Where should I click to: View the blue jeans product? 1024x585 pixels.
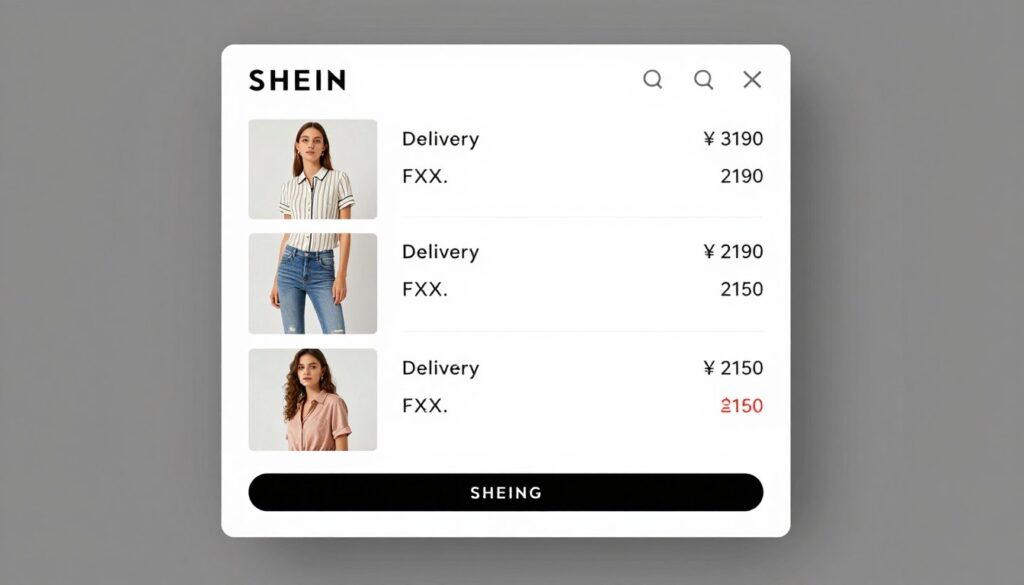313,283
